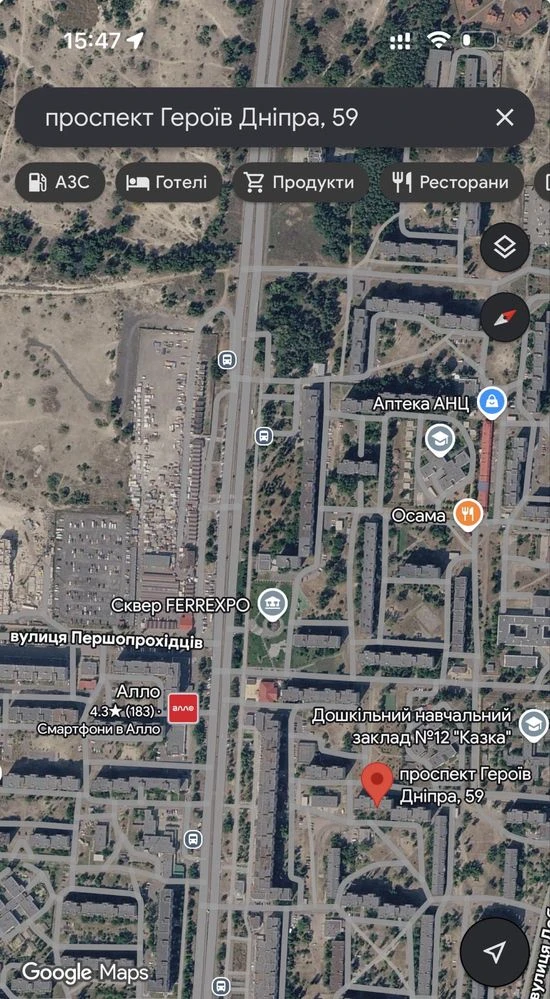
Task: Open the Алло store marker
Action: point(184,708)
